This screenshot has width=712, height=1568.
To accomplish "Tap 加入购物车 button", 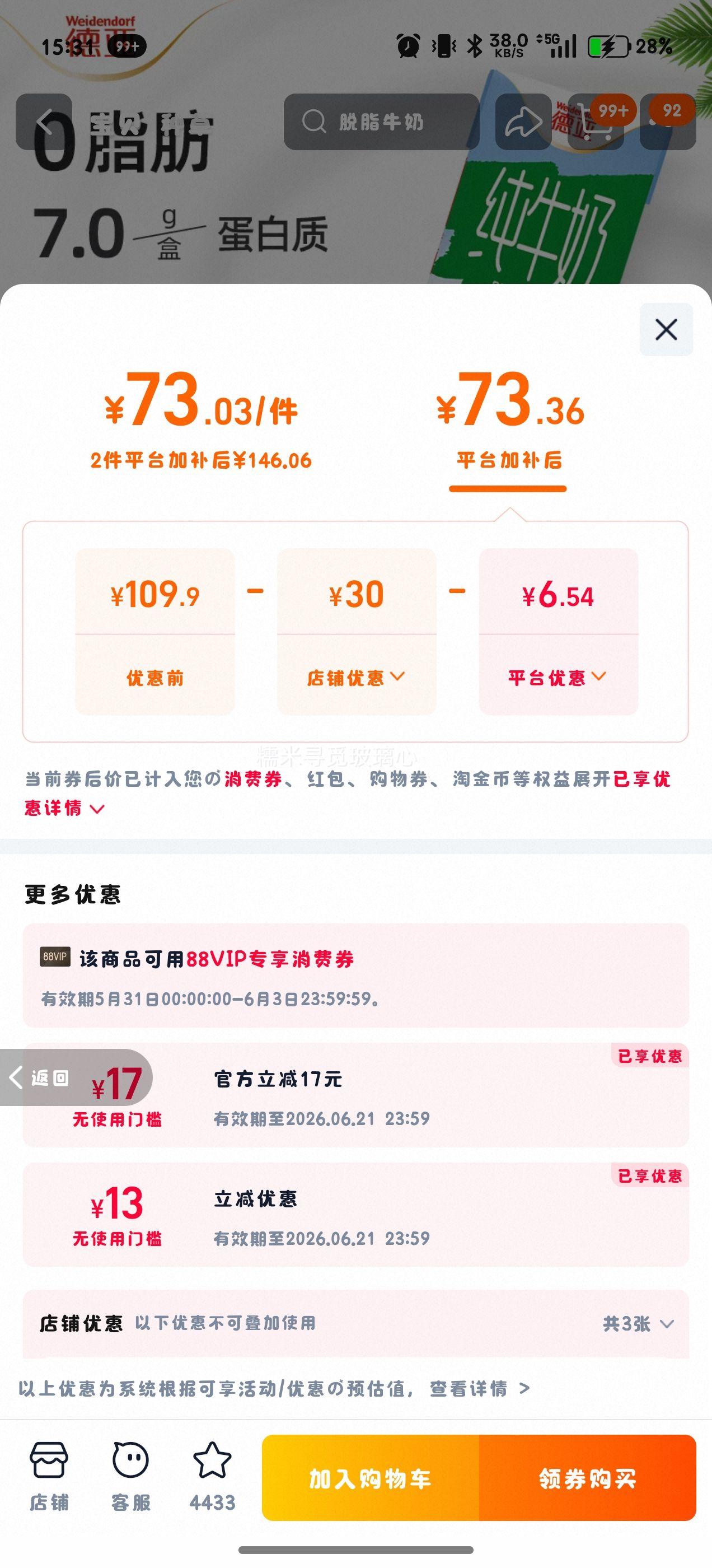I will 371,1478.
